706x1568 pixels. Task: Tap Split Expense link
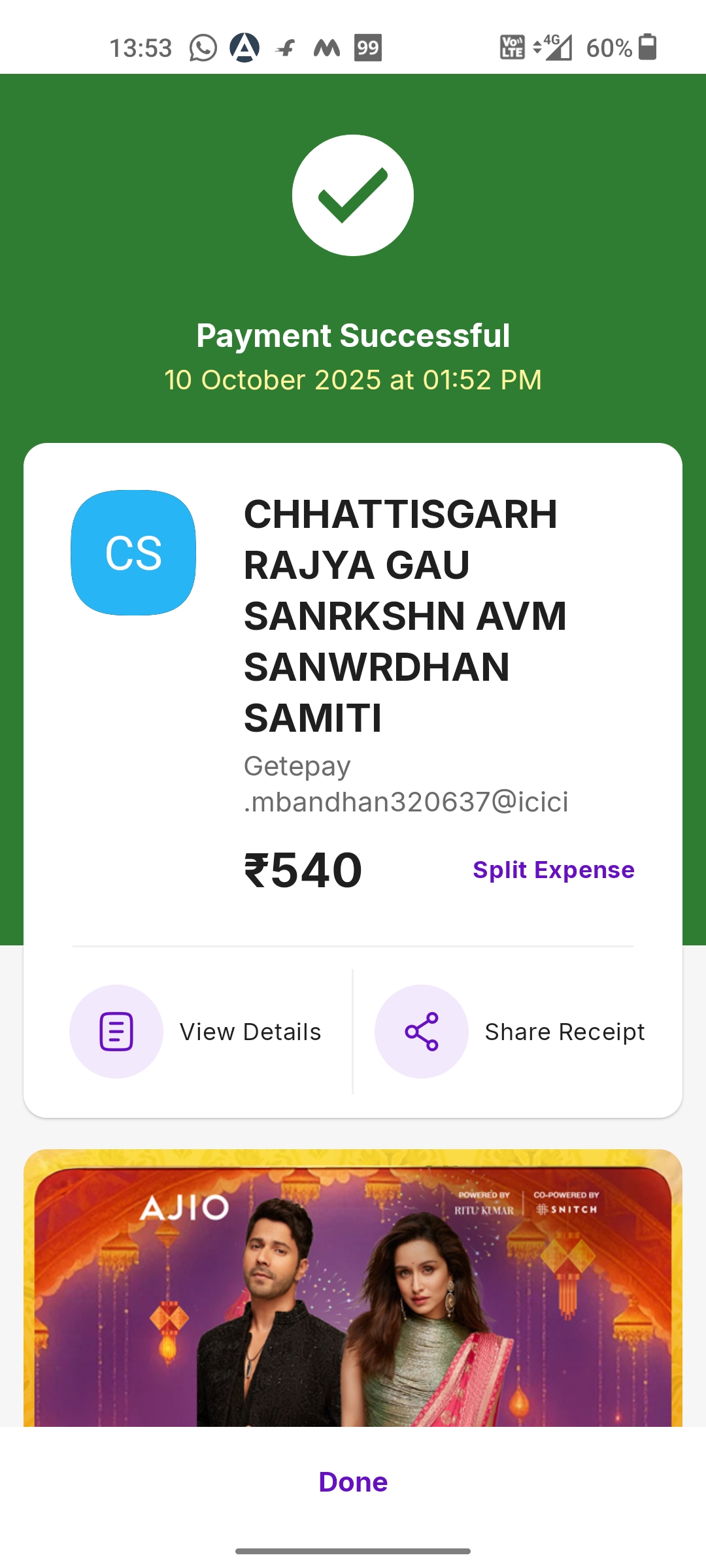click(x=553, y=870)
